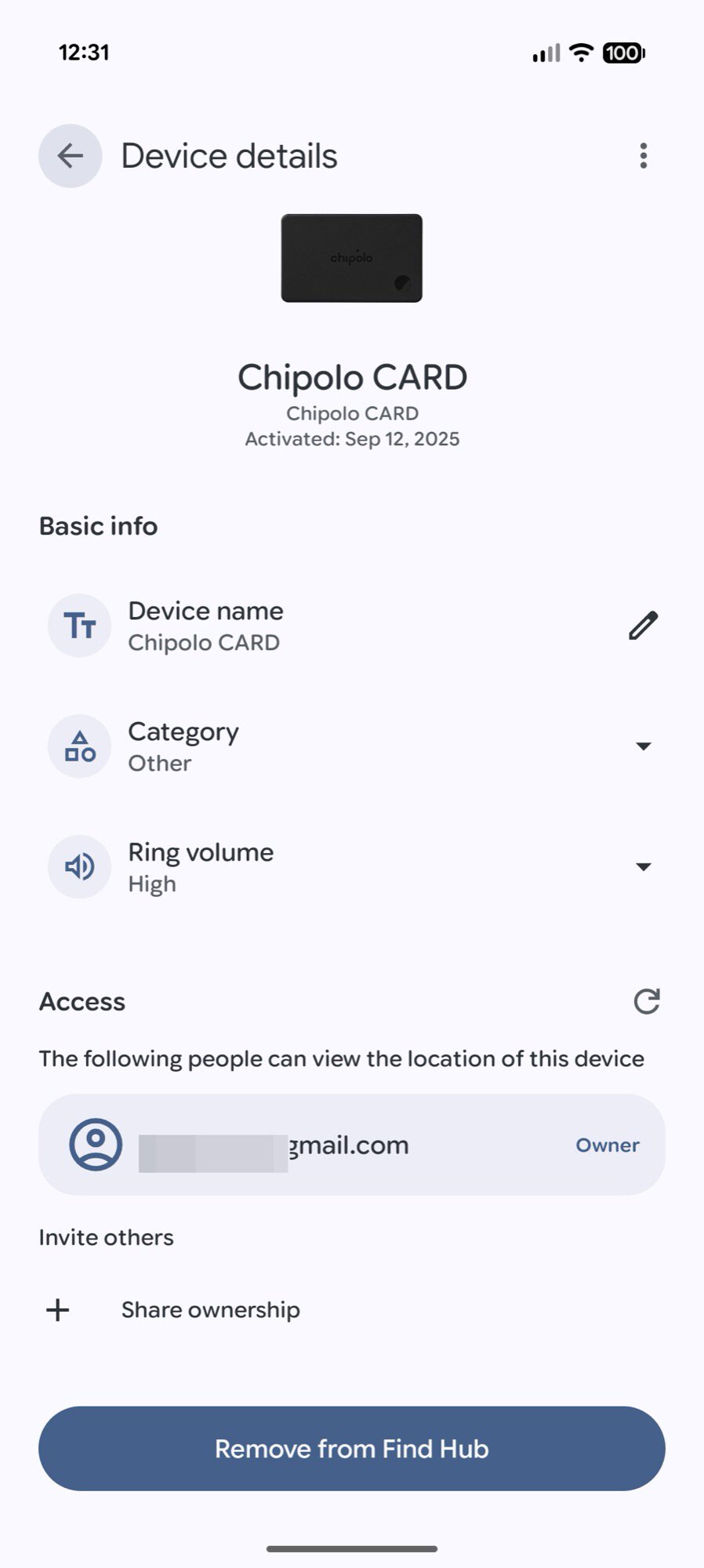This screenshot has width=704, height=1568.
Task: Open the Category dropdown
Action: (x=643, y=746)
